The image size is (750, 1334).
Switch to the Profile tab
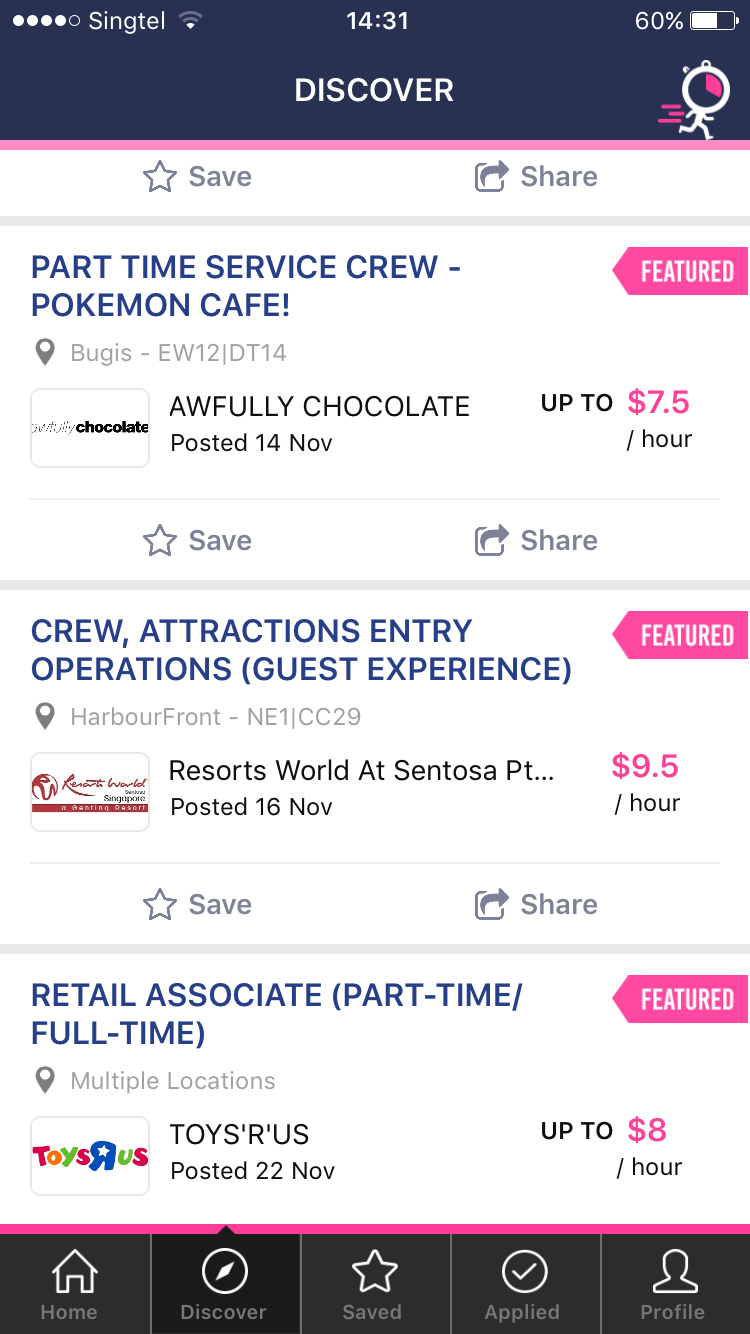pos(673,1284)
